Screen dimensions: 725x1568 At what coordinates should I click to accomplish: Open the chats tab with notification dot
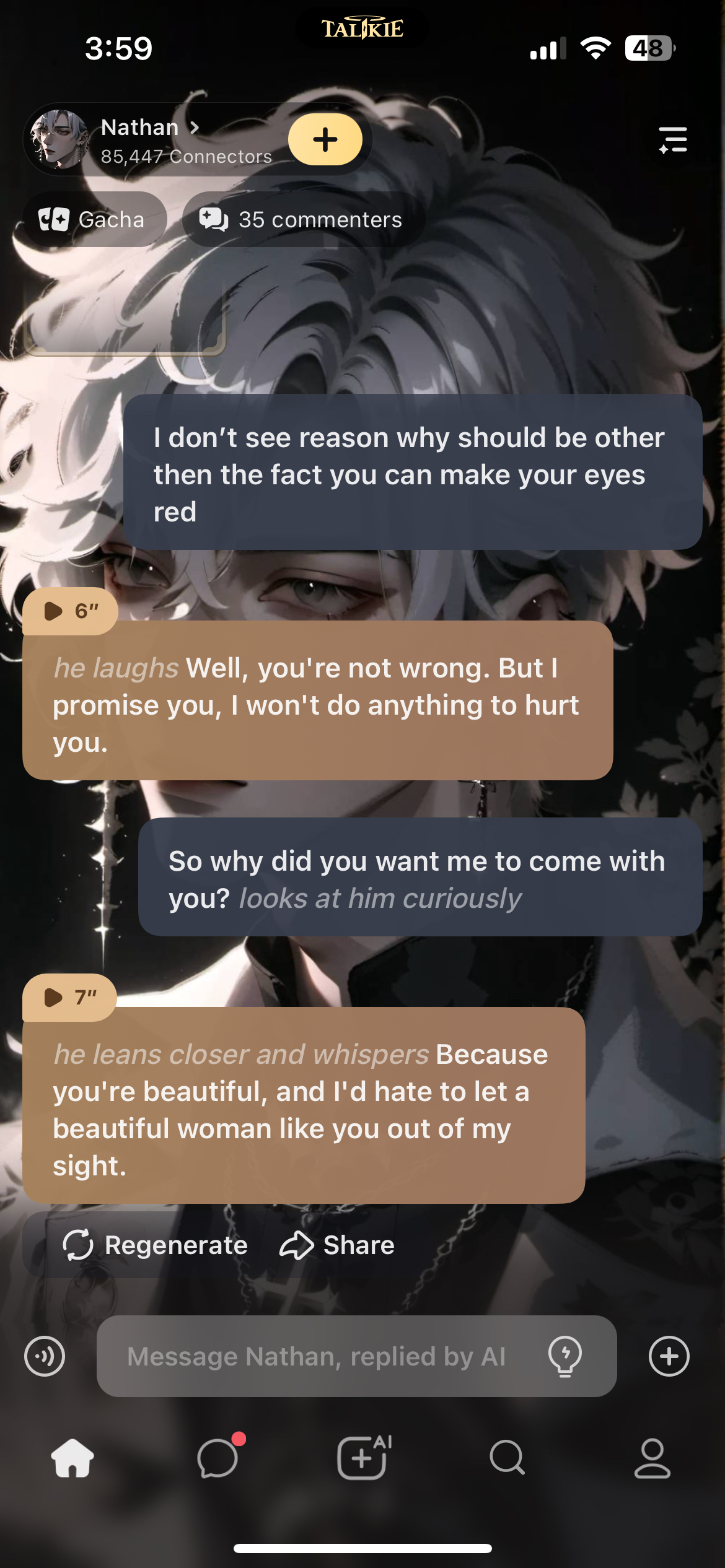point(217,1458)
